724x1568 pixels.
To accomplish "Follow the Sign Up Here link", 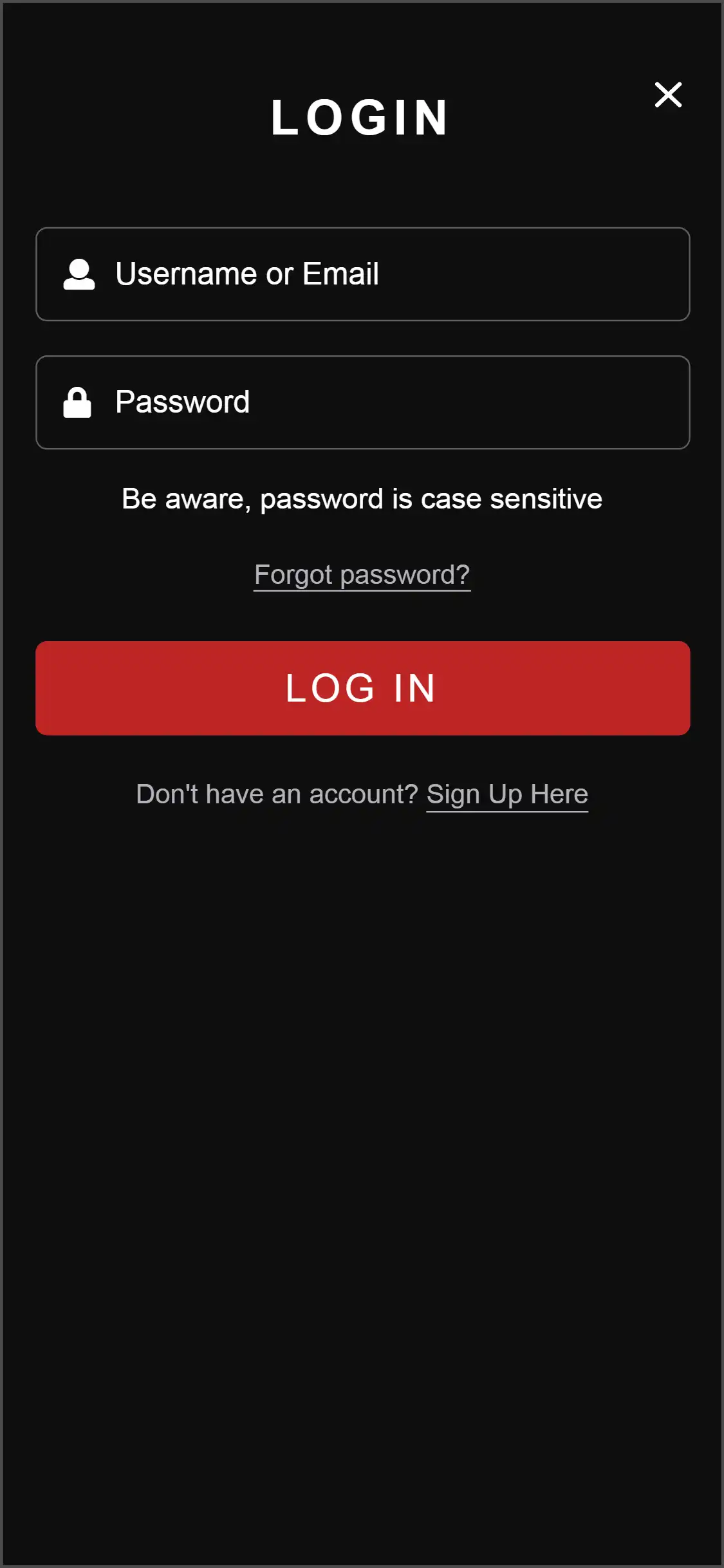I will 507,795.
